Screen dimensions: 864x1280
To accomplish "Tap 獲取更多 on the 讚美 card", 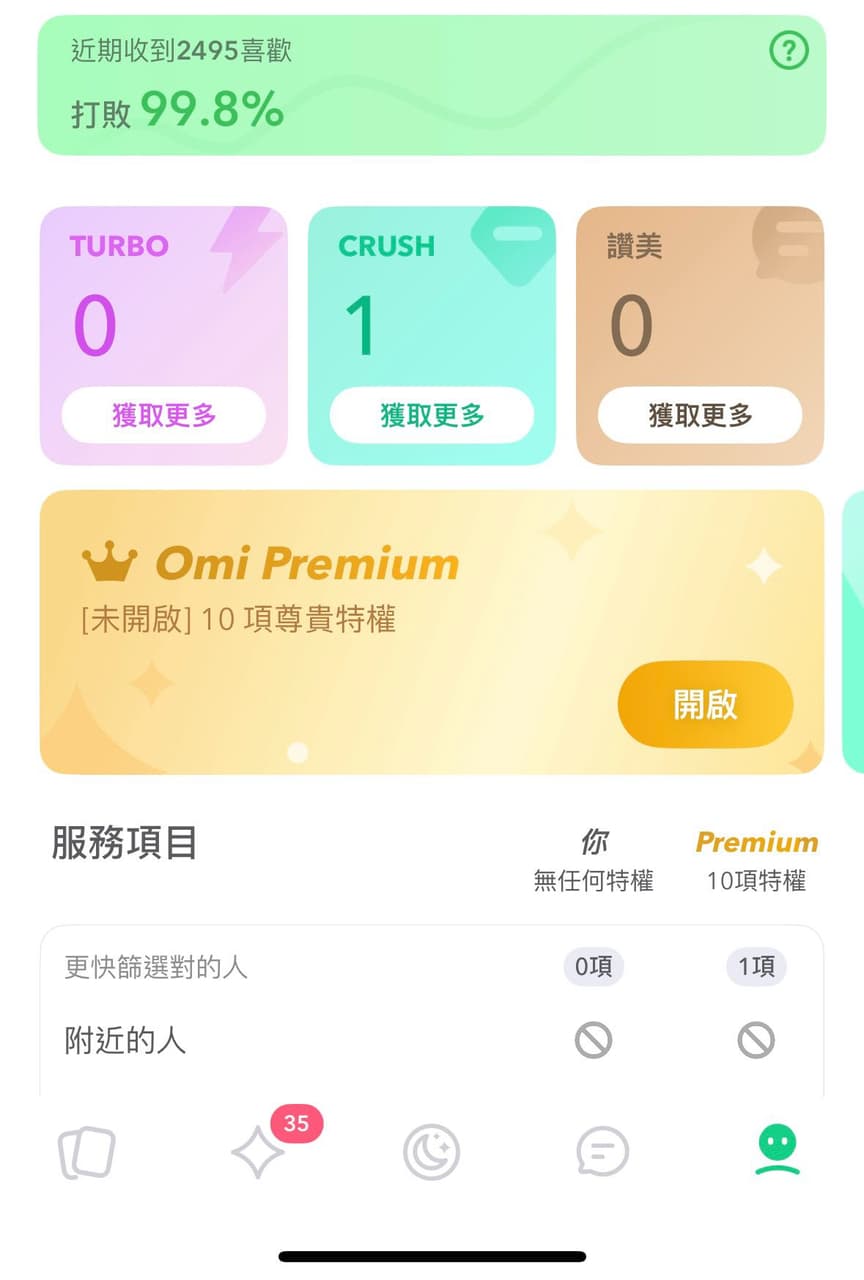I will point(700,415).
